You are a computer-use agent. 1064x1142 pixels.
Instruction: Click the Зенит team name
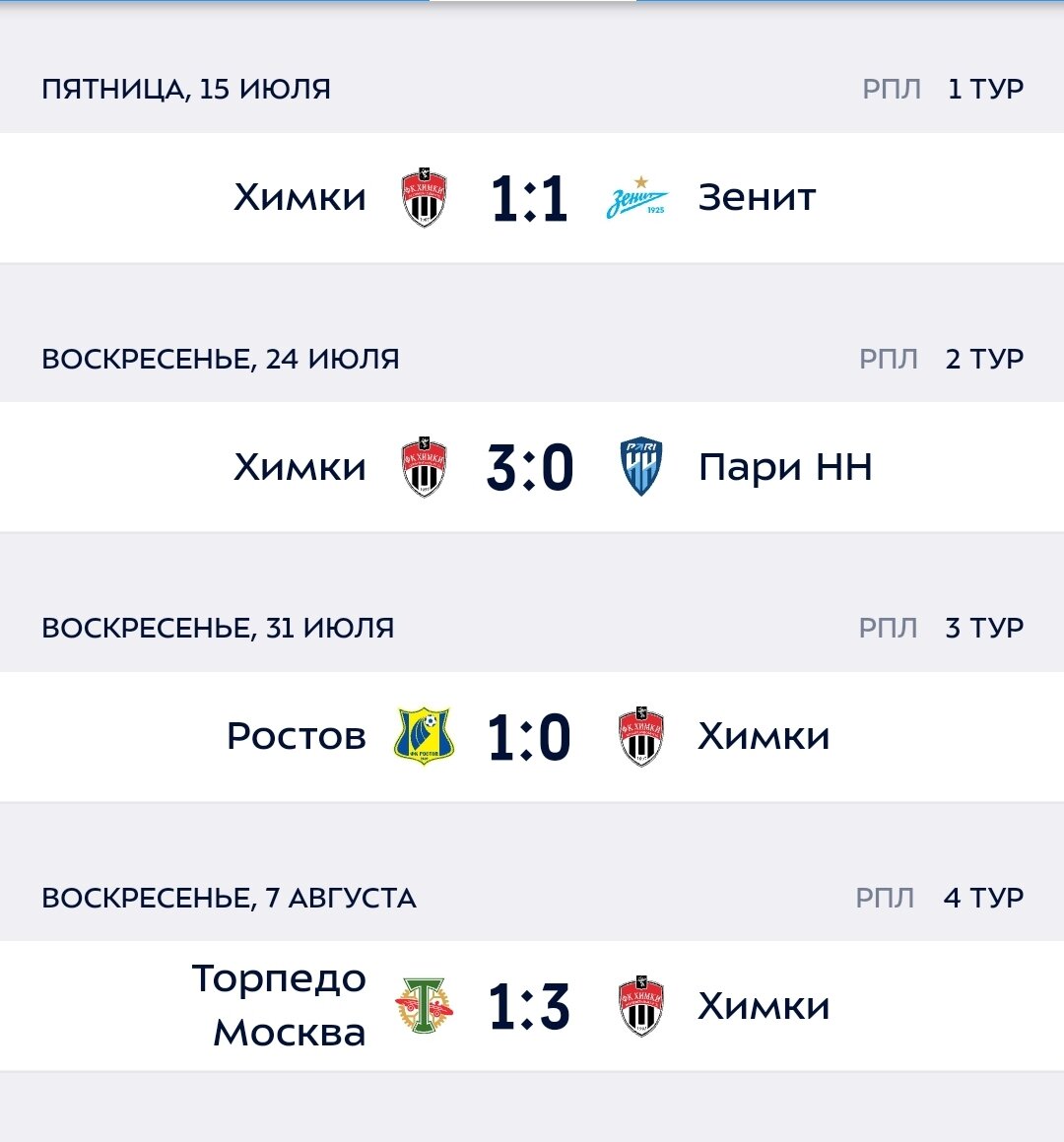pyautogui.click(x=757, y=197)
